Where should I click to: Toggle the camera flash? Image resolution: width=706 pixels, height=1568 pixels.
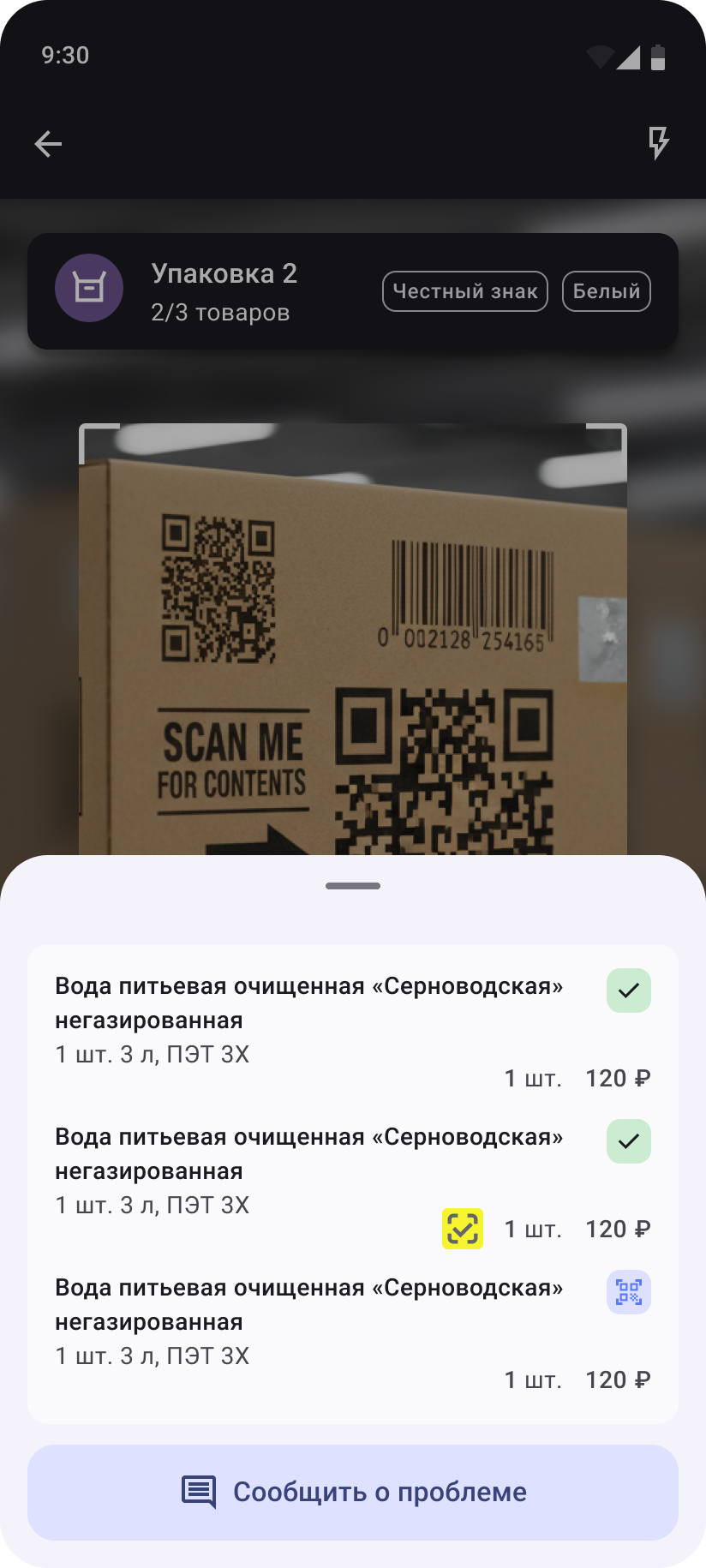pyautogui.click(x=658, y=143)
